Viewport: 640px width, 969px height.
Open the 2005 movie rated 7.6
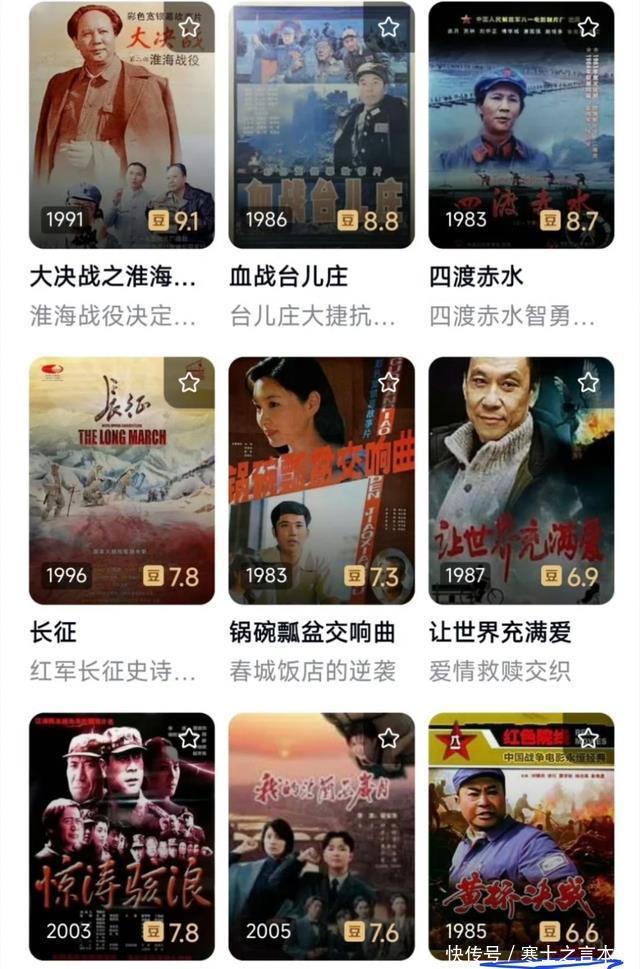pos(321,835)
